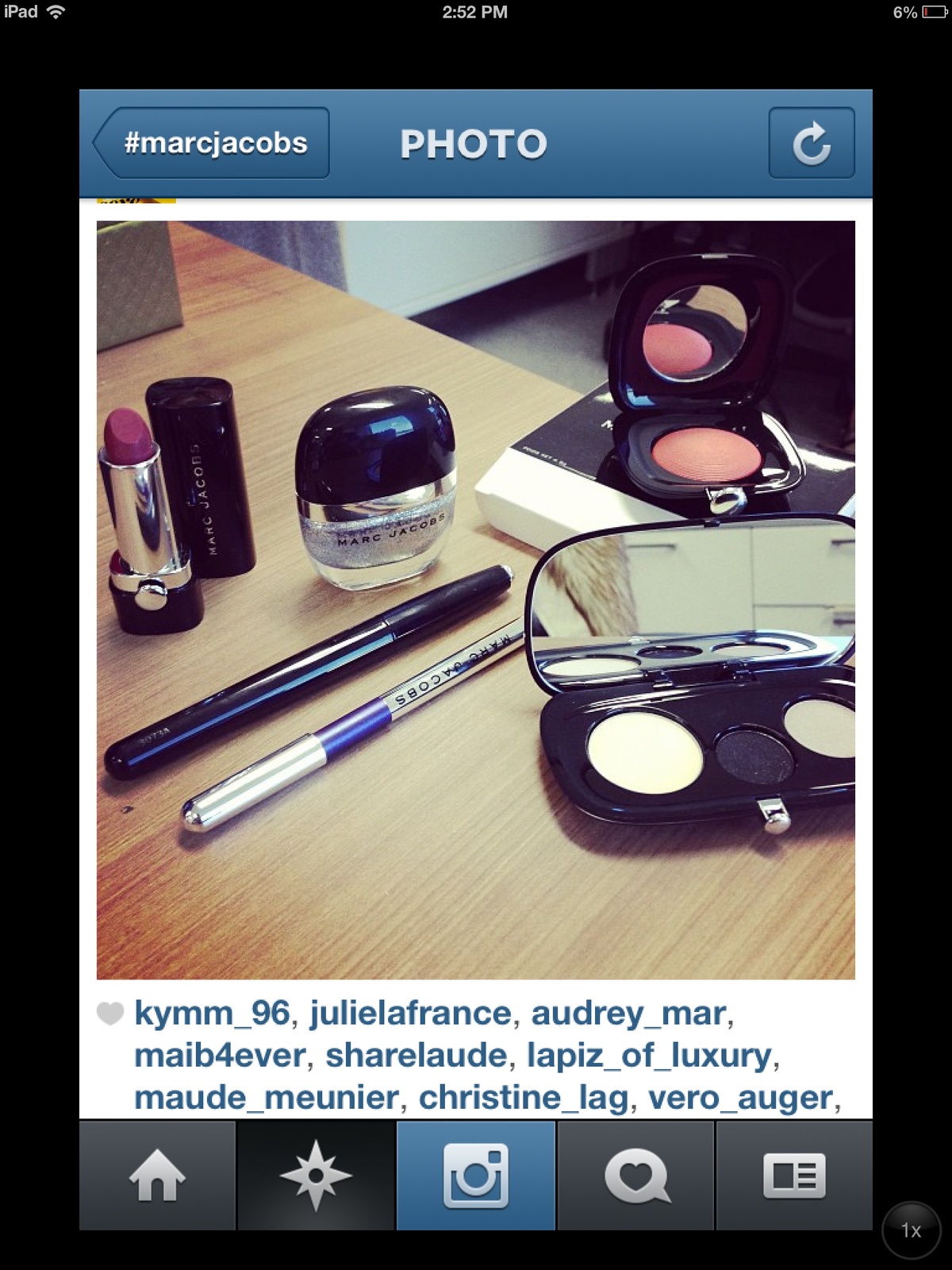Open christine_lag's profile

pos(524,1098)
